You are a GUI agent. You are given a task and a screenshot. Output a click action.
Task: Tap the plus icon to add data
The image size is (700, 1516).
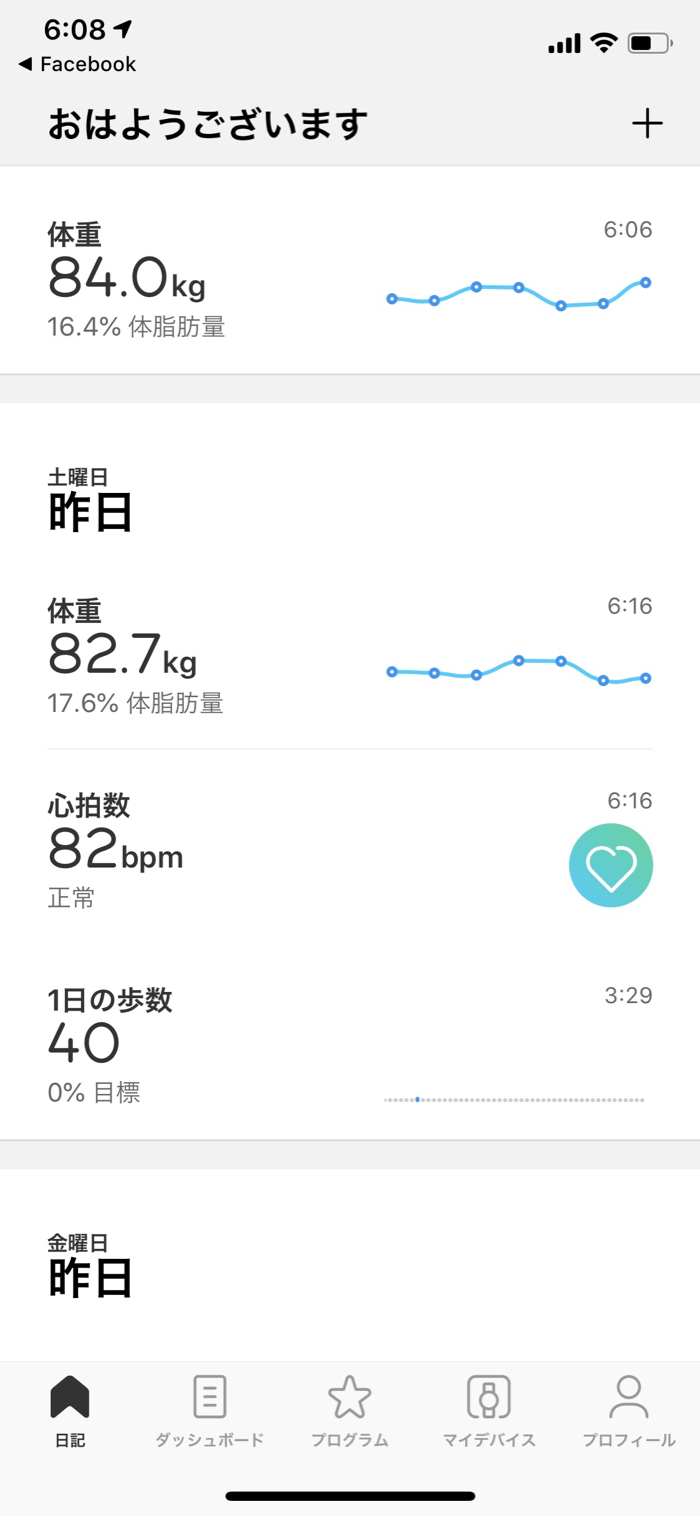(647, 124)
